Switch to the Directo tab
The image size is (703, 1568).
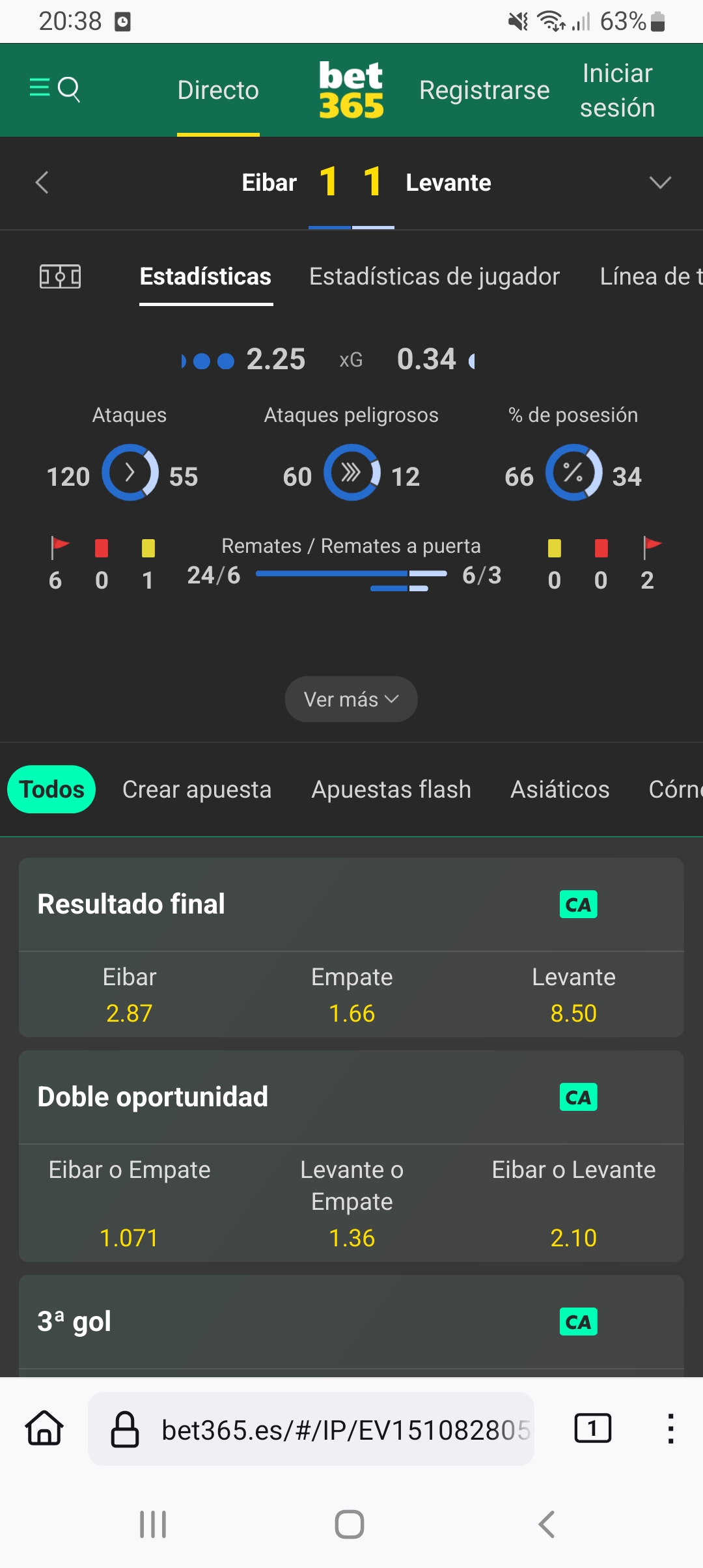218,91
